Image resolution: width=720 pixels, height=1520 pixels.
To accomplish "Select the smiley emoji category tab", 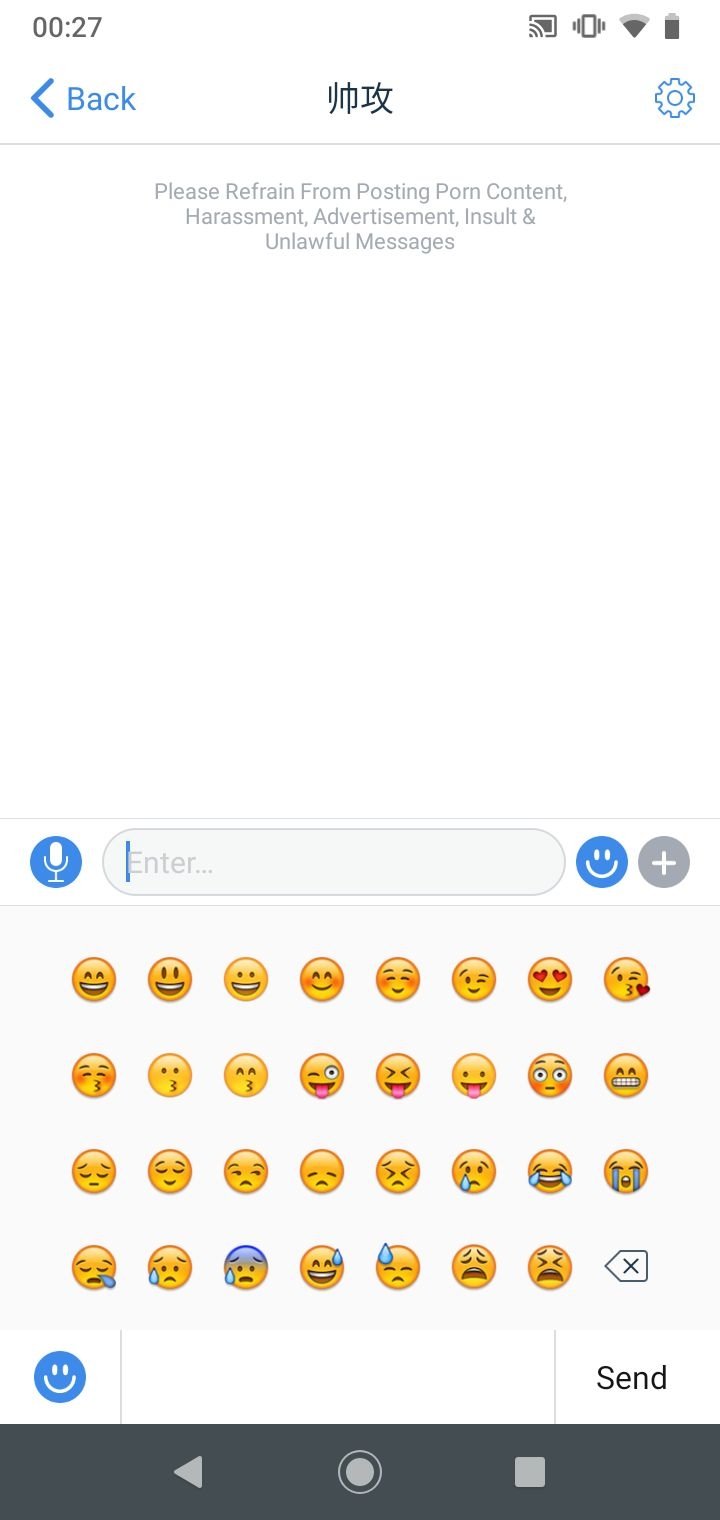I will (60, 1377).
